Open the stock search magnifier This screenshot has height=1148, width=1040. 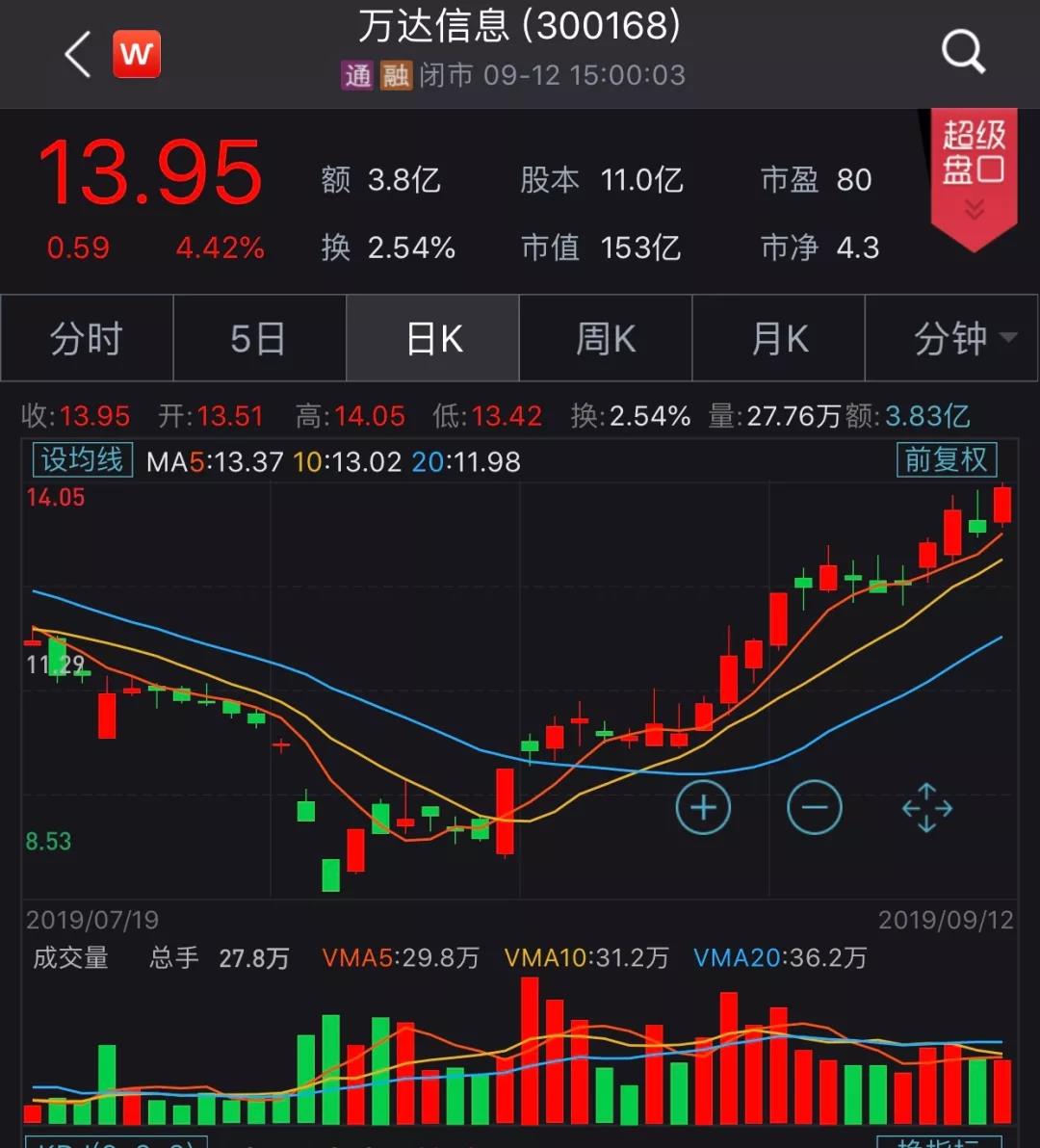pos(963,52)
